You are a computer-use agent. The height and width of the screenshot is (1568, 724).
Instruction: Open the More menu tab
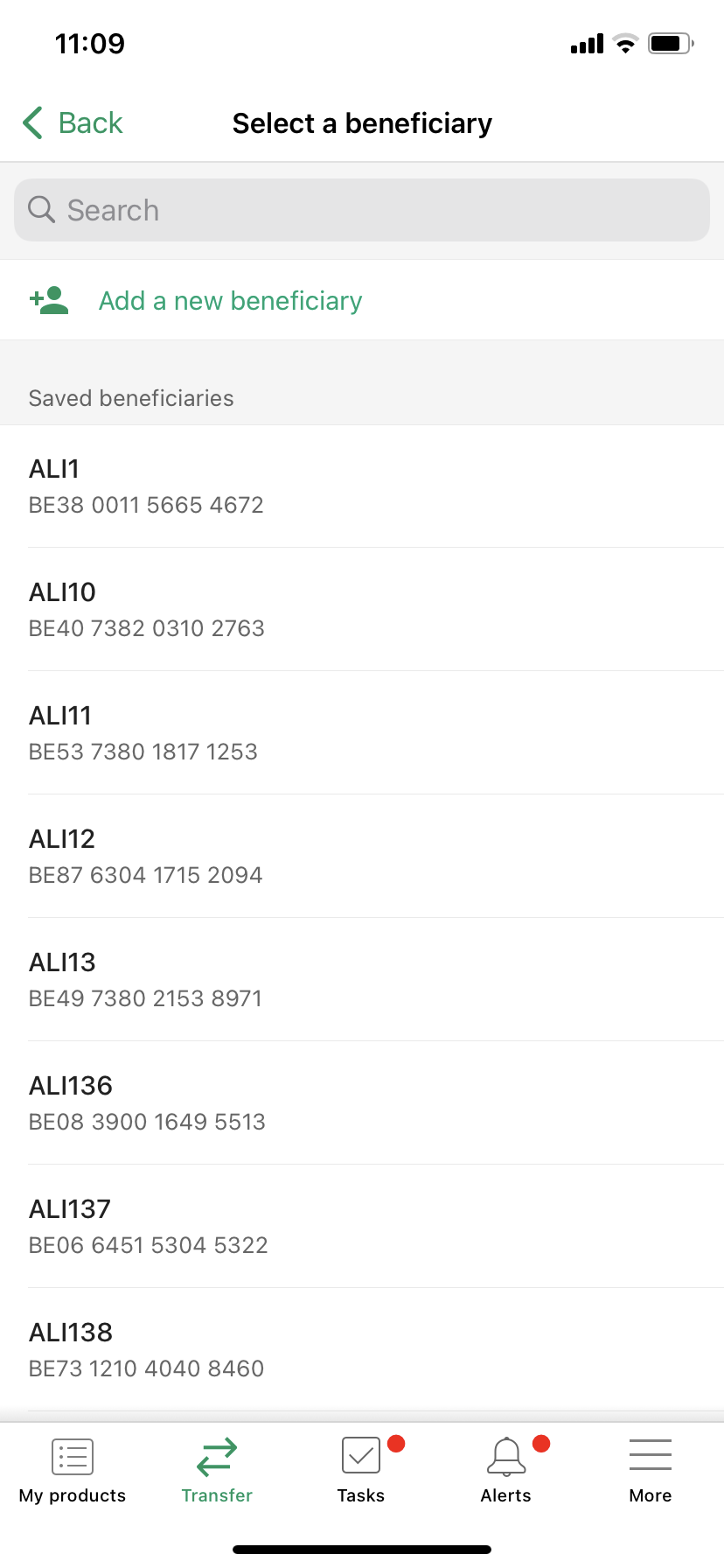click(651, 1471)
